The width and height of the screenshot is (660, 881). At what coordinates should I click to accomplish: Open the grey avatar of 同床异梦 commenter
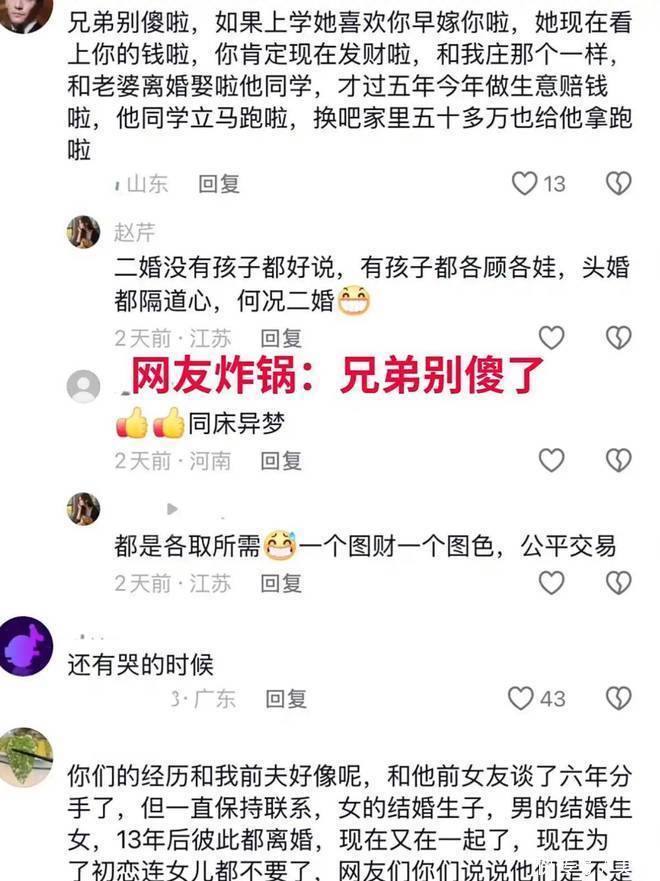[83, 386]
